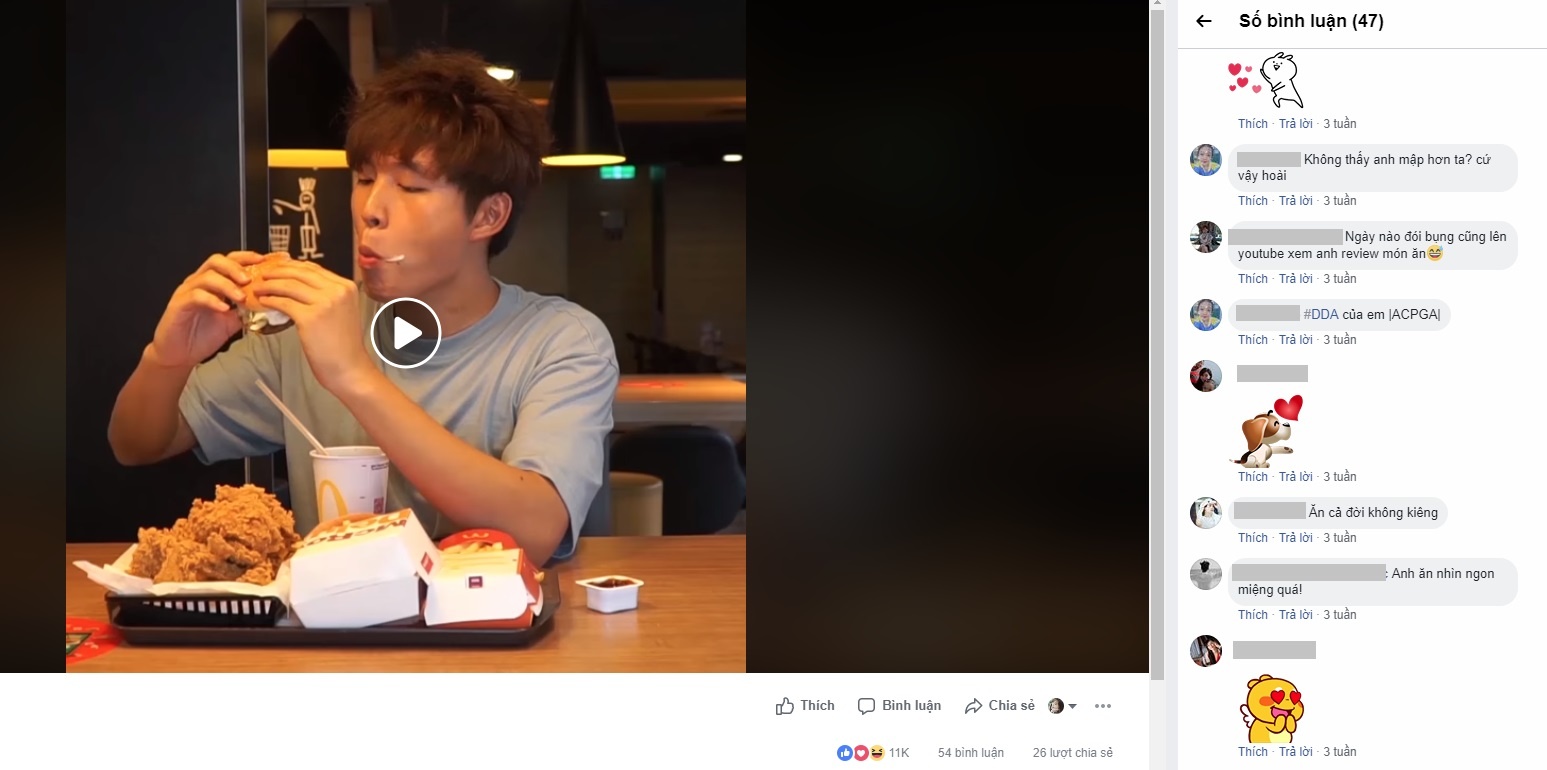The height and width of the screenshot is (770, 1547).
Task: Like the comment "Anh ăn nhìn ngon miệng quá!"
Action: [1252, 615]
